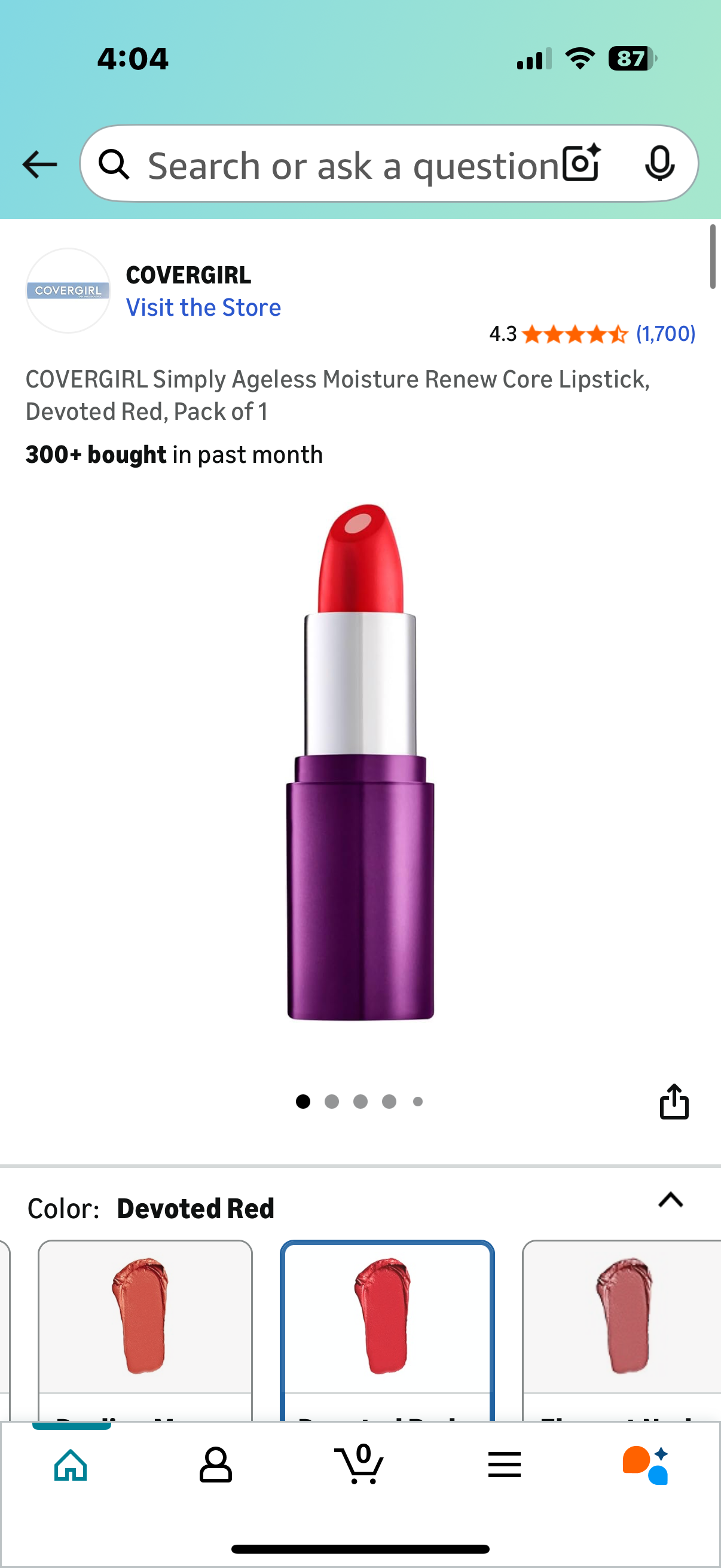Go back with the back arrow
Screen dimensions: 721x1568
(x=39, y=164)
